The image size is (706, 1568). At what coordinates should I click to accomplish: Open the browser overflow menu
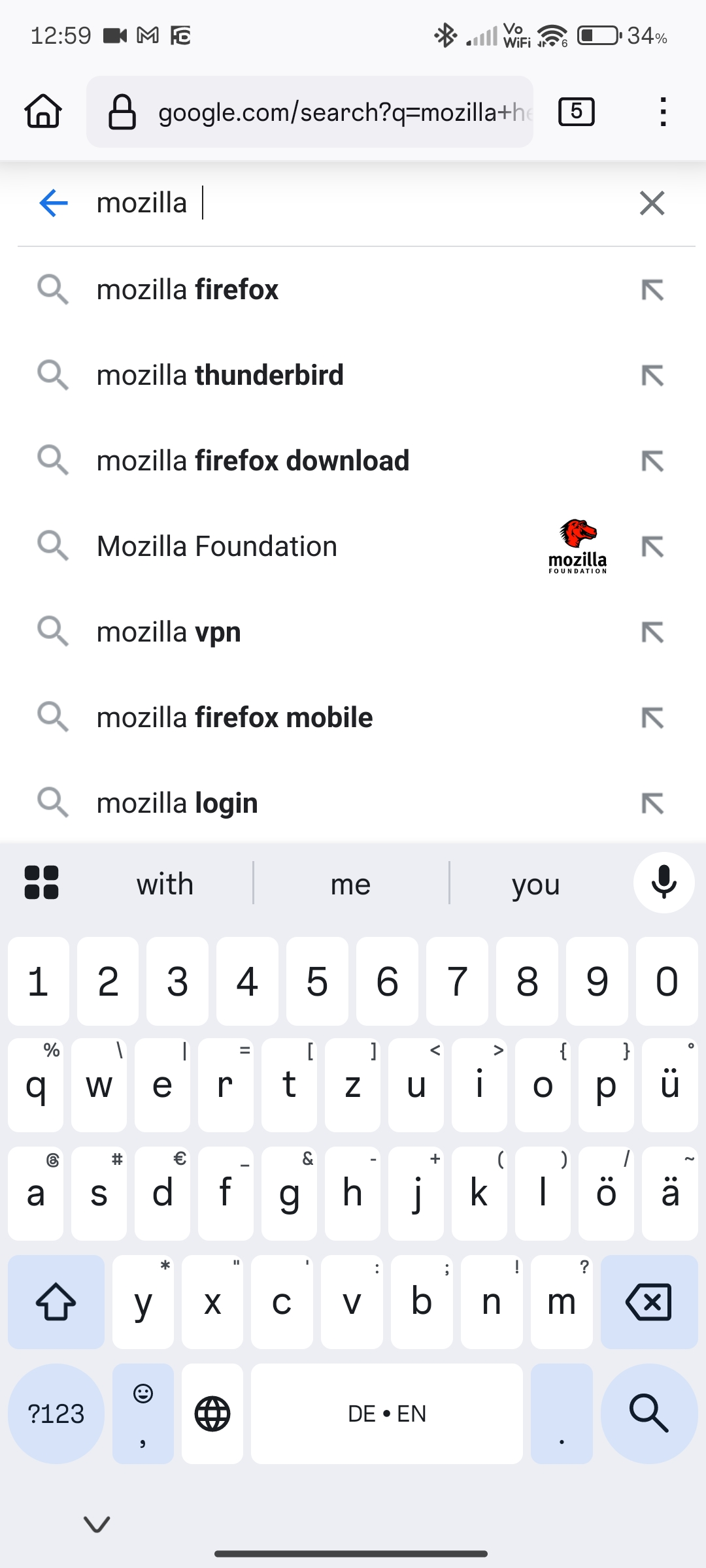[663, 112]
